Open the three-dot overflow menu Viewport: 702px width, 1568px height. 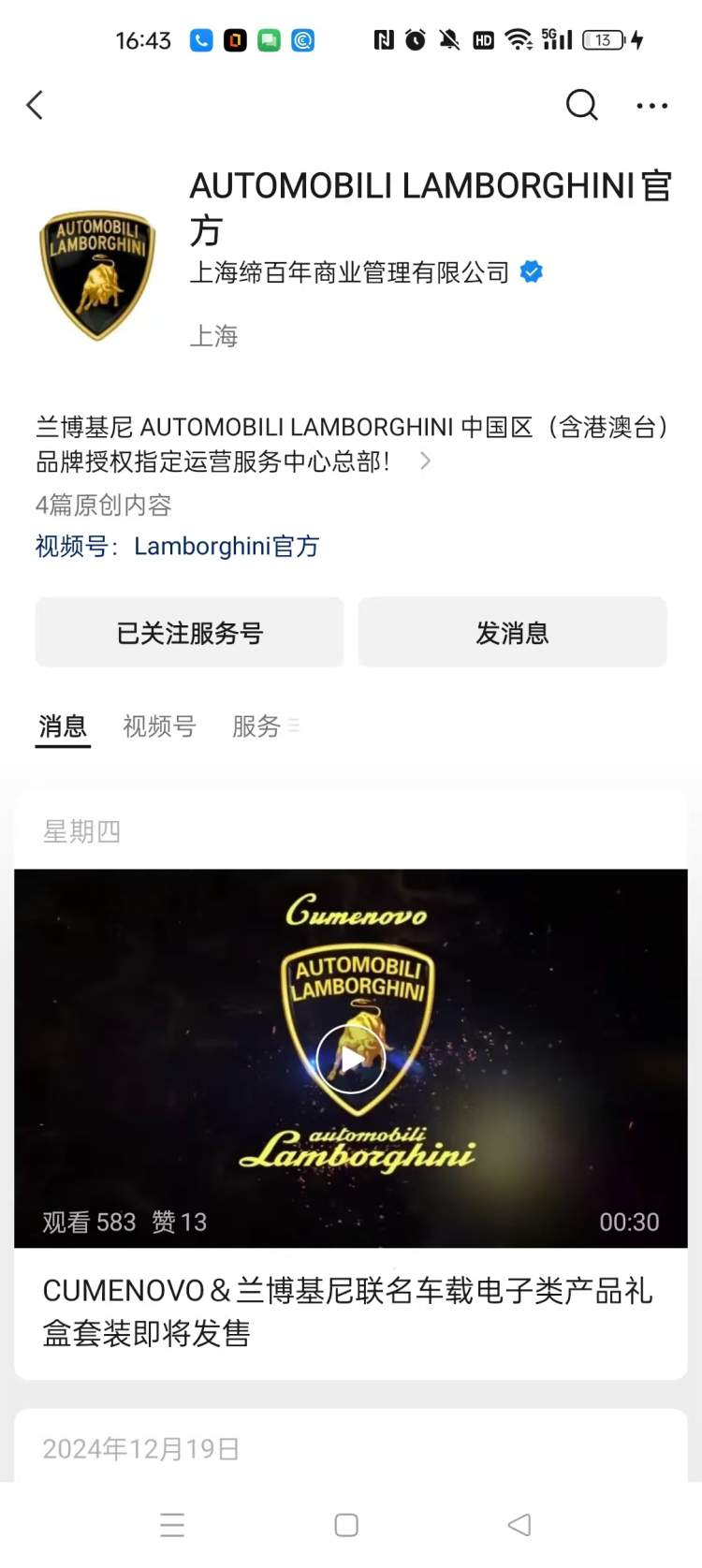pos(651,106)
